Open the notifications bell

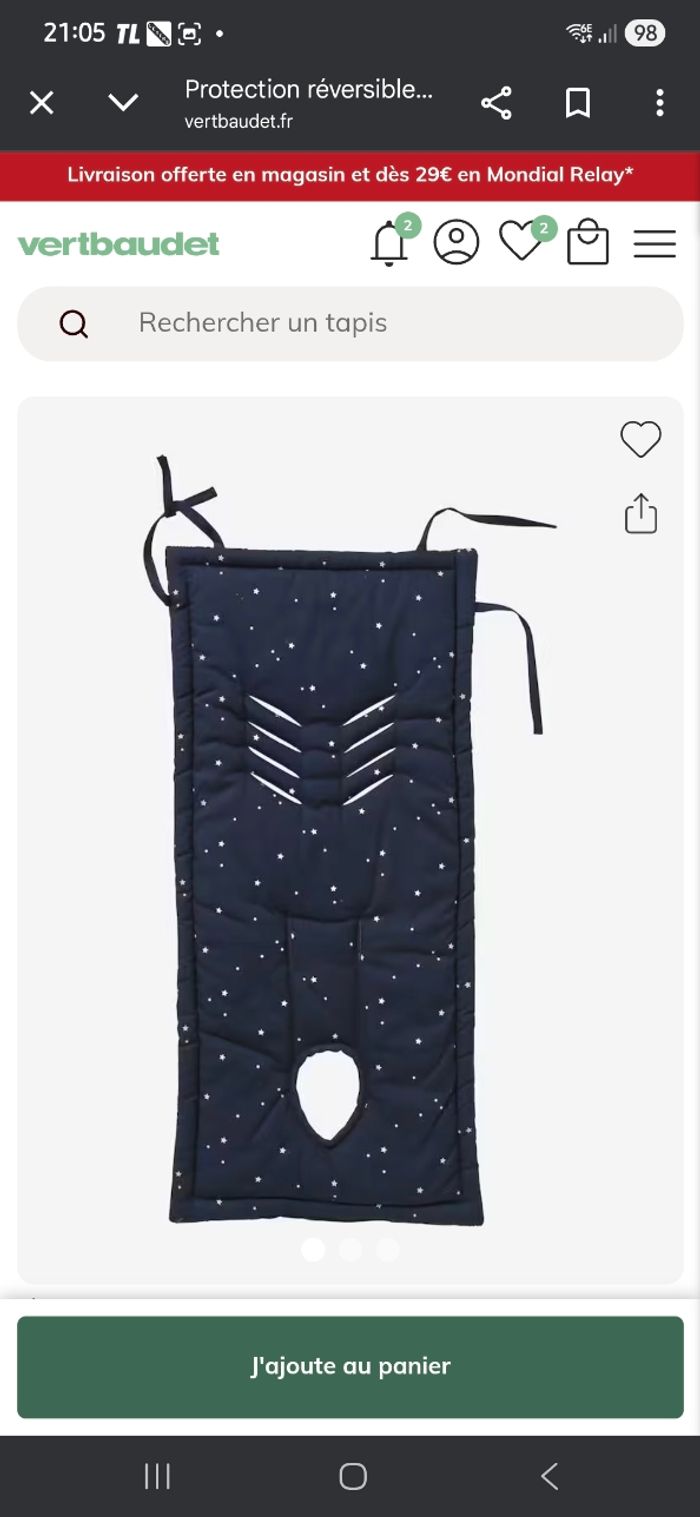pyautogui.click(x=389, y=243)
